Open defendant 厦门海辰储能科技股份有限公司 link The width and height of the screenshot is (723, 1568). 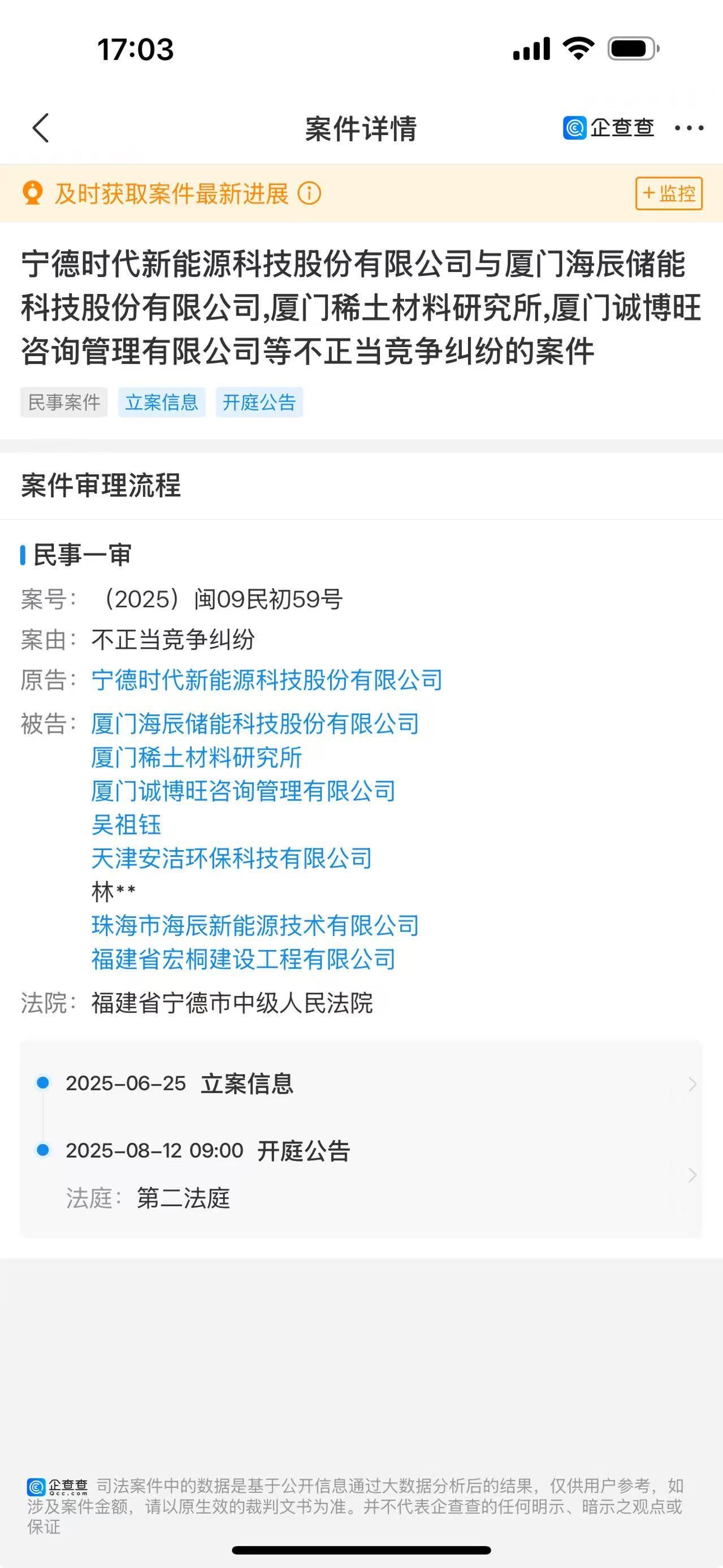click(255, 724)
